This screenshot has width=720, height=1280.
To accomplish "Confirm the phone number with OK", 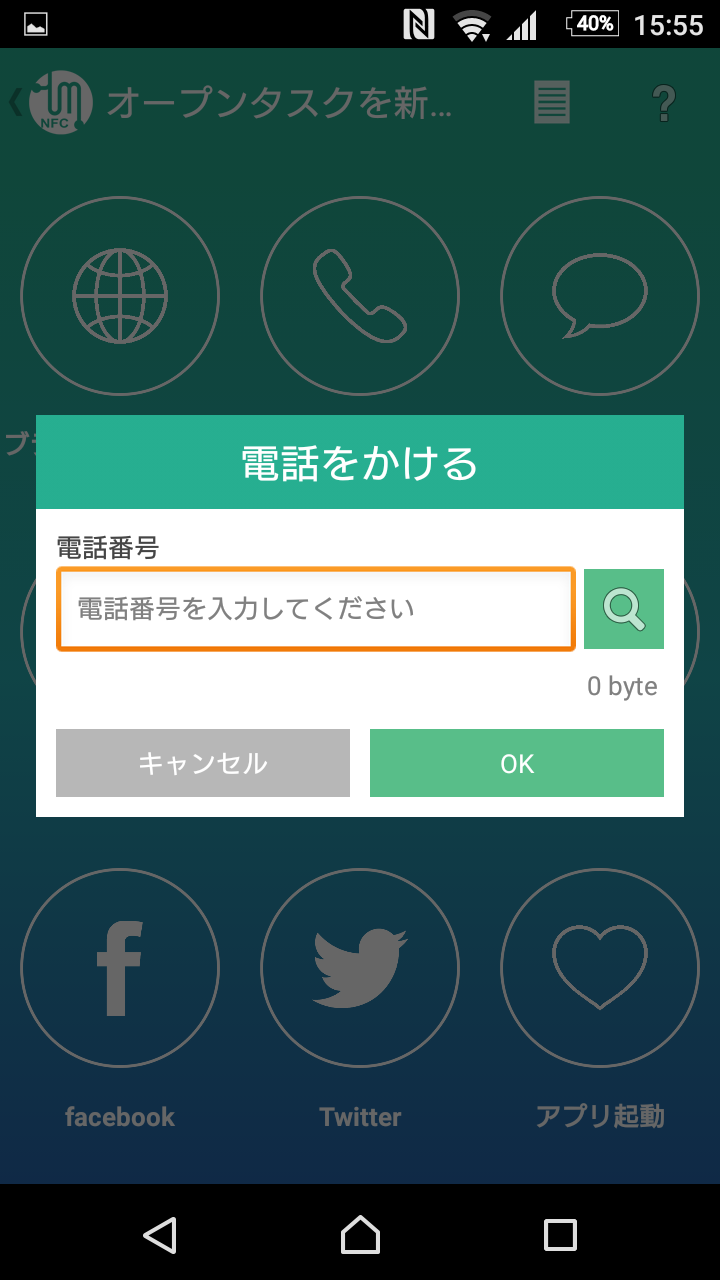I will [517, 763].
